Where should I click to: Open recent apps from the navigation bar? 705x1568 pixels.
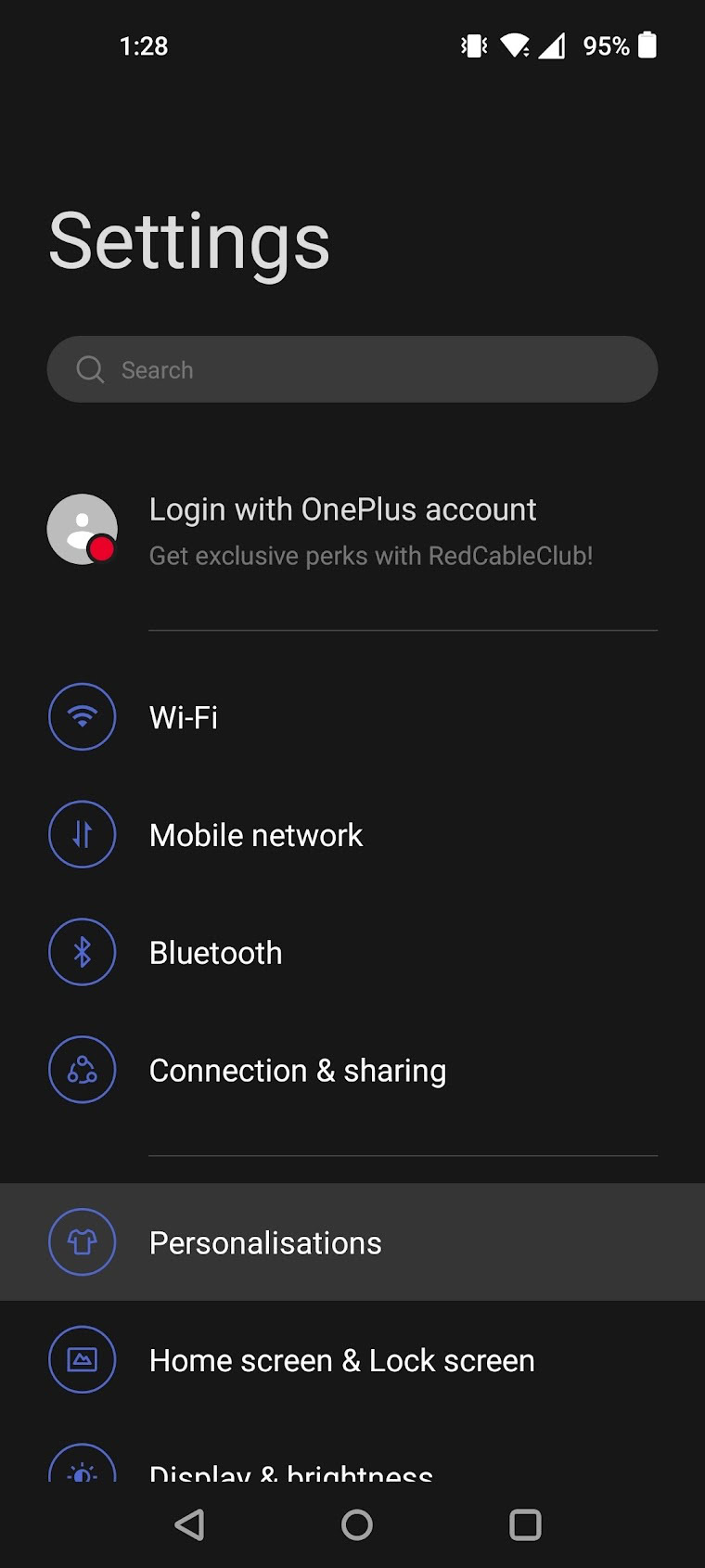[x=525, y=1524]
